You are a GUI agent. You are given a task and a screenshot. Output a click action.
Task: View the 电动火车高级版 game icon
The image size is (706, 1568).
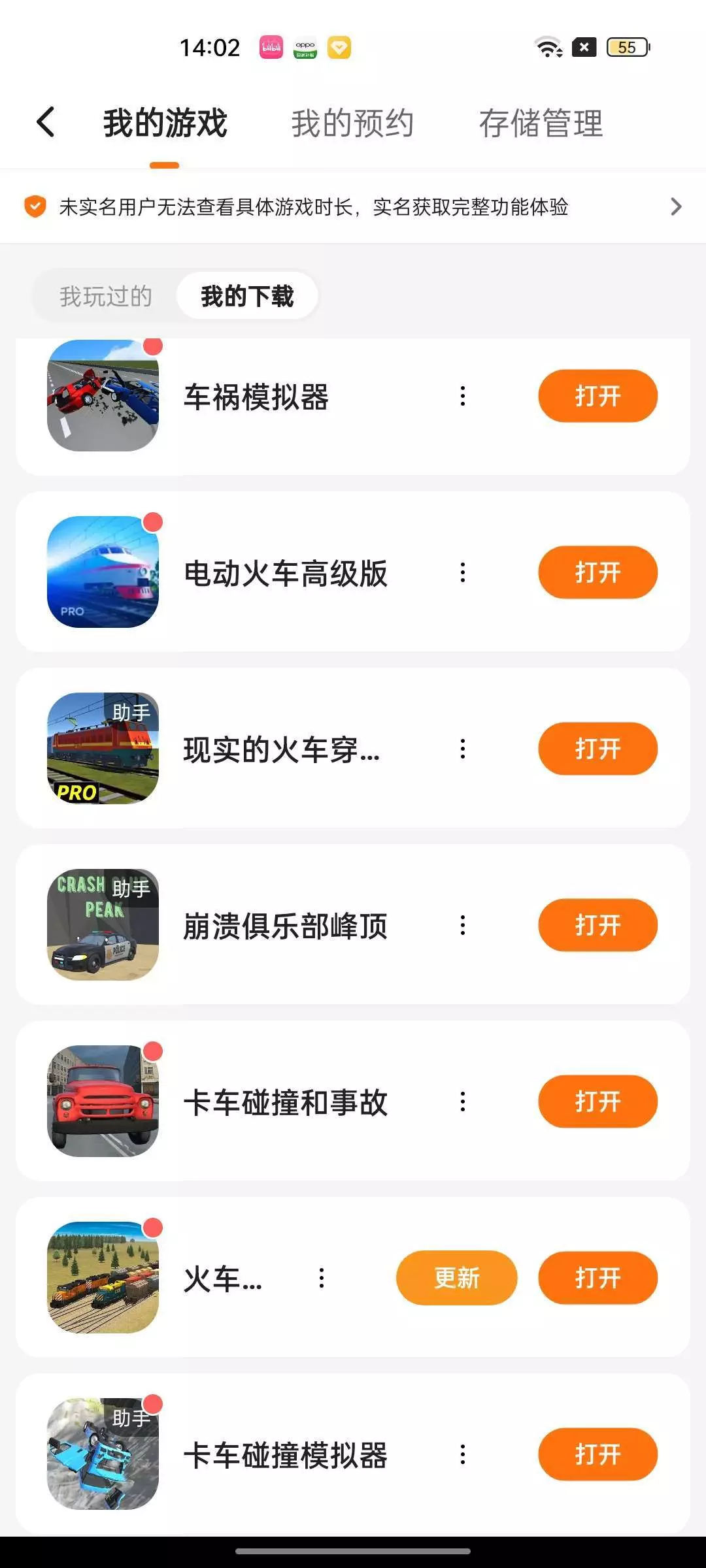103,572
